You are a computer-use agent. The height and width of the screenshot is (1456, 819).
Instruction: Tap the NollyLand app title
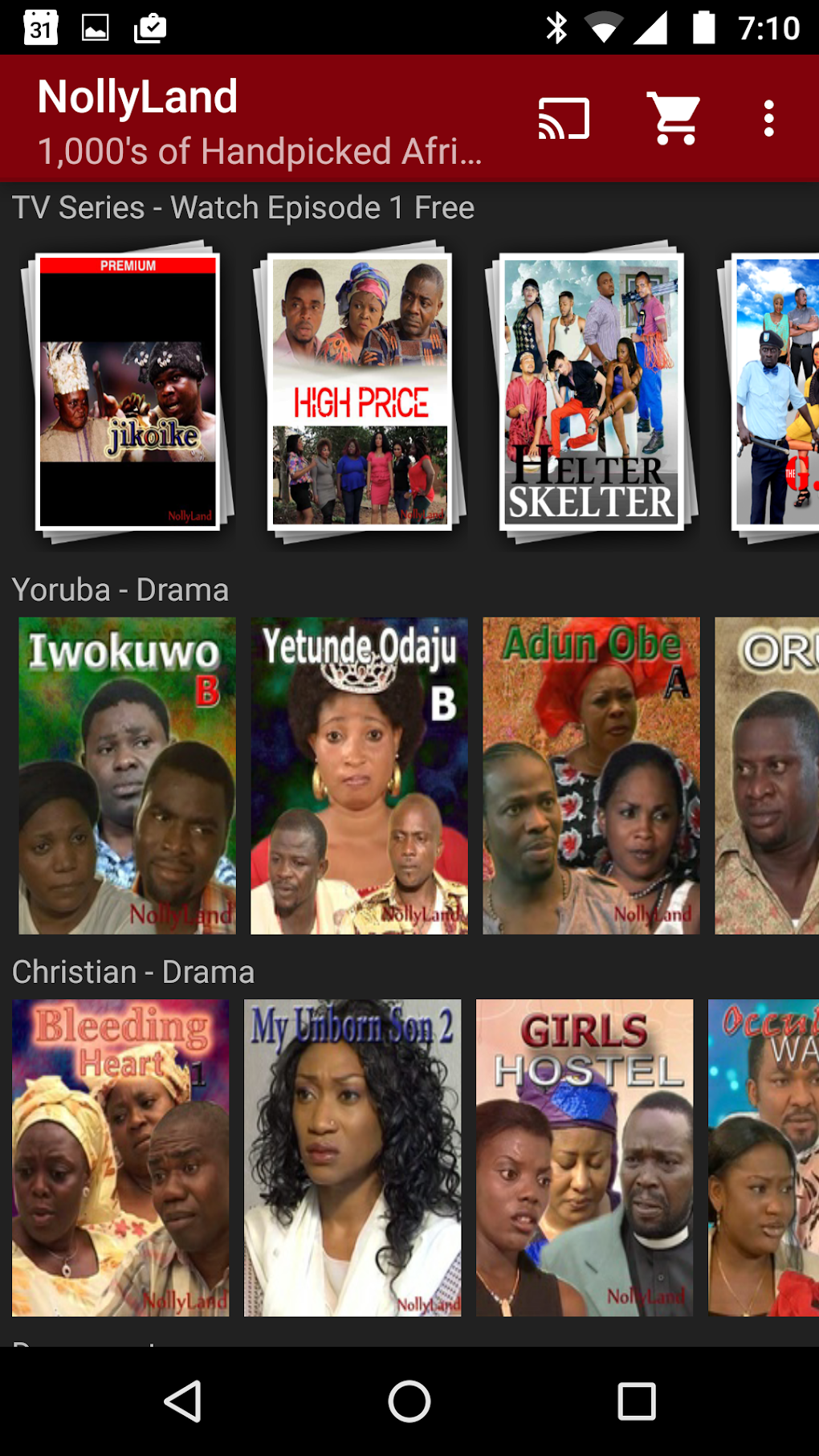[x=137, y=95]
